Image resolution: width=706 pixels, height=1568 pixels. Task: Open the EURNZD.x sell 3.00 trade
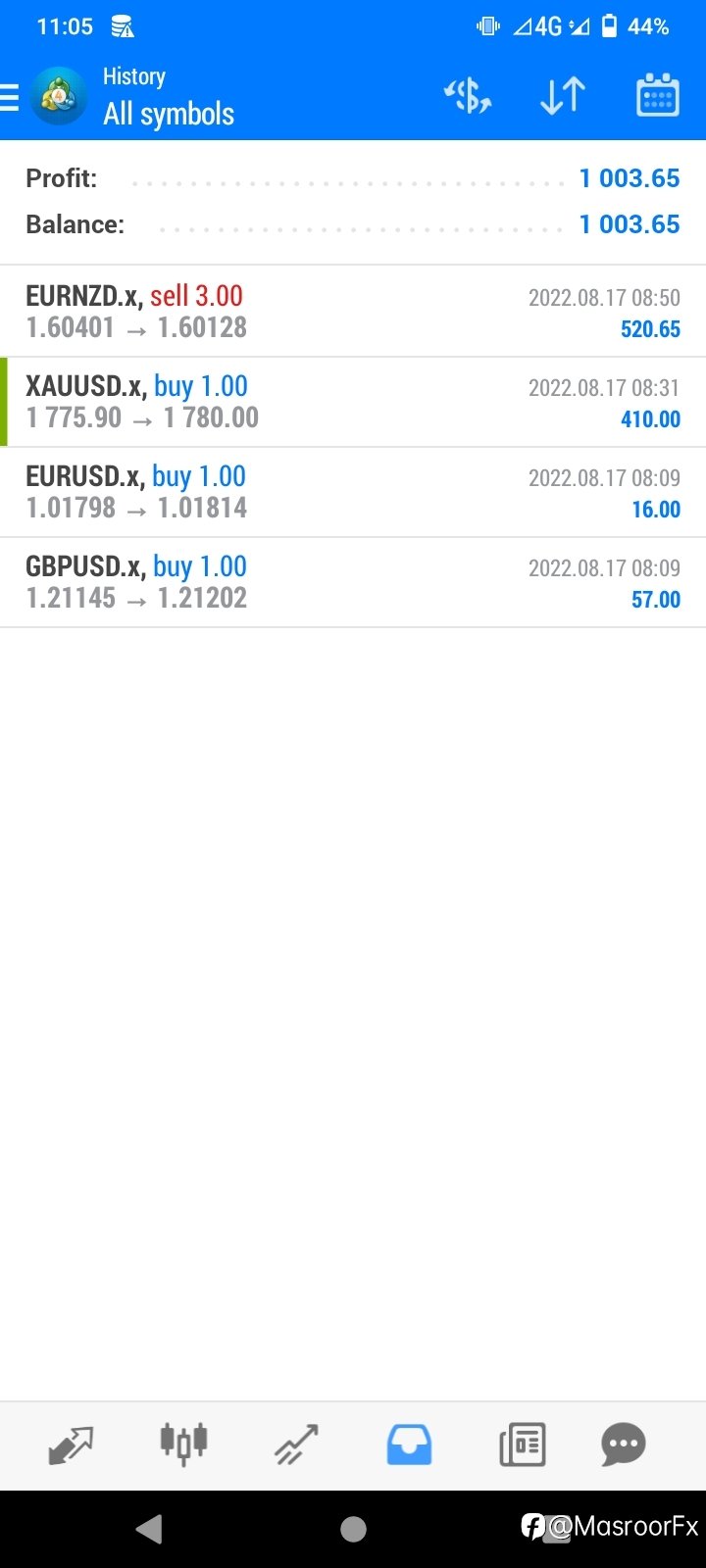(353, 312)
